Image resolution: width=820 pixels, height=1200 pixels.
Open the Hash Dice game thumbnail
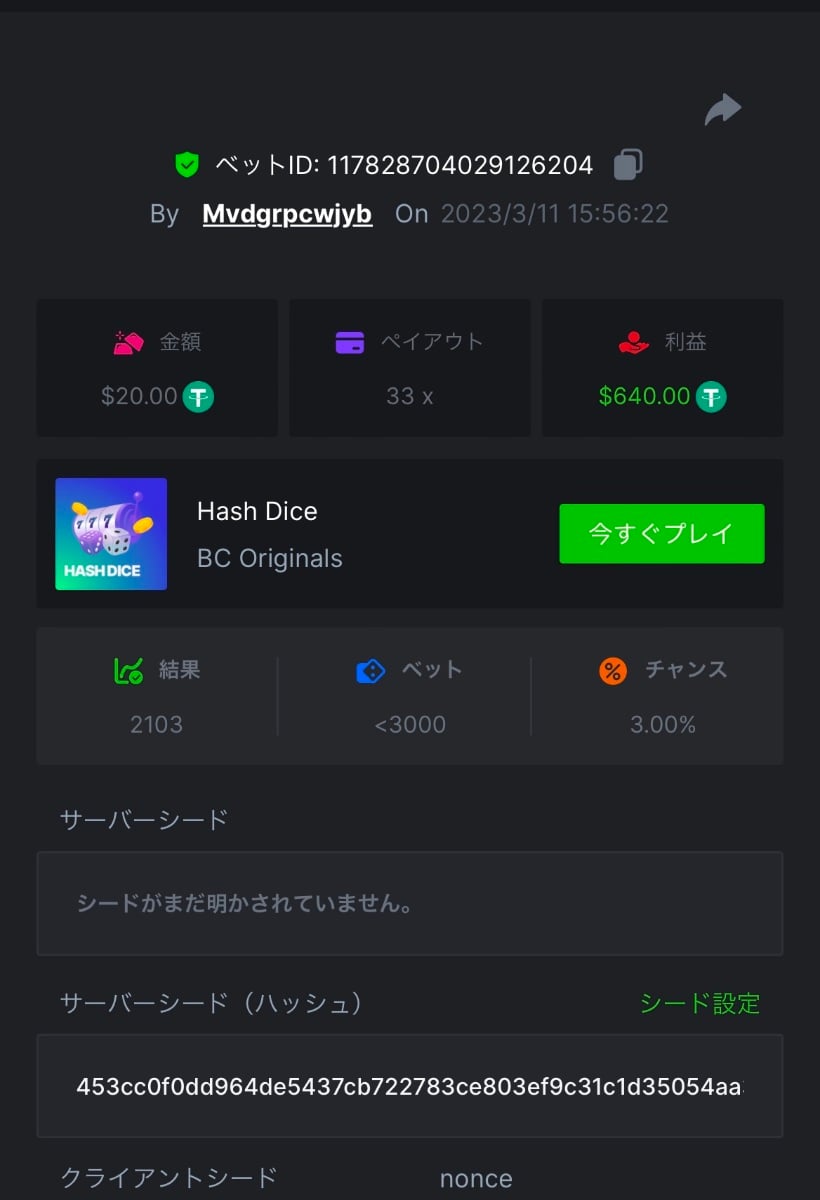(111, 534)
